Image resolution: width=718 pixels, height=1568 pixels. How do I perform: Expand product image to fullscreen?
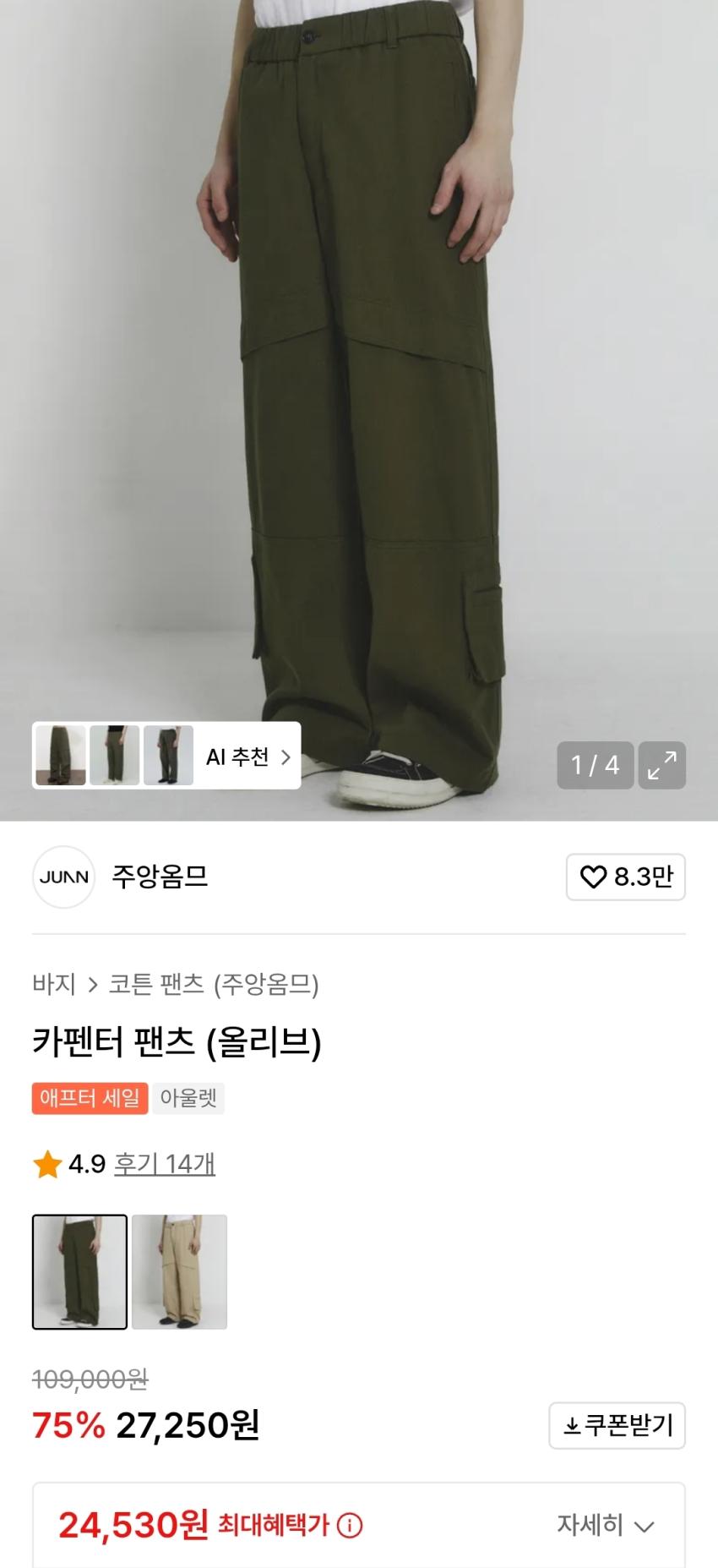pyautogui.click(x=661, y=765)
